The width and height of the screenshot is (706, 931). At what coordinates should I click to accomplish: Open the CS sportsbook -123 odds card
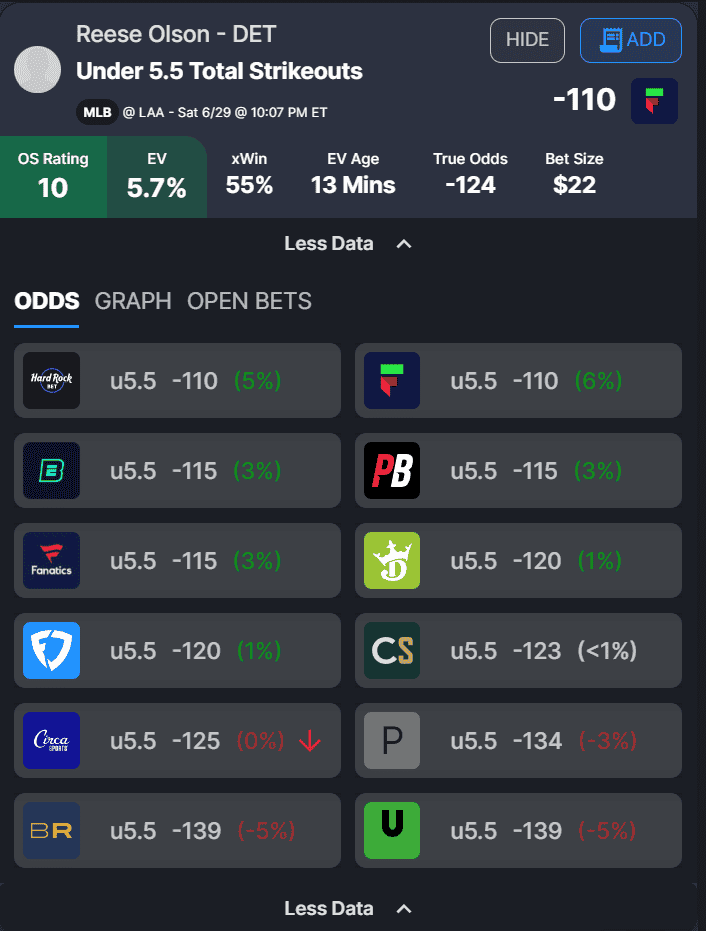click(518, 651)
